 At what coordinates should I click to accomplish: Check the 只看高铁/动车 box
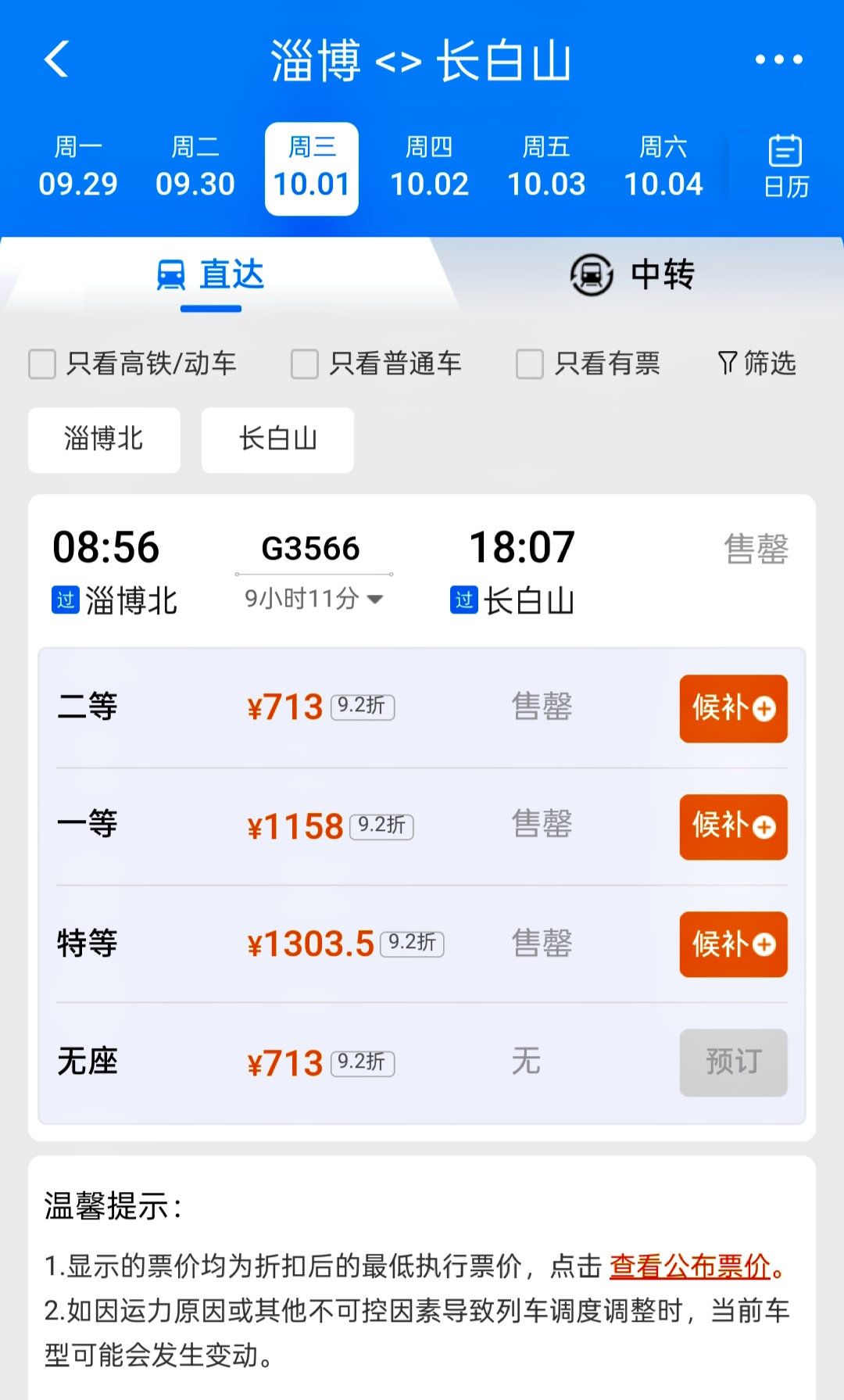42,364
